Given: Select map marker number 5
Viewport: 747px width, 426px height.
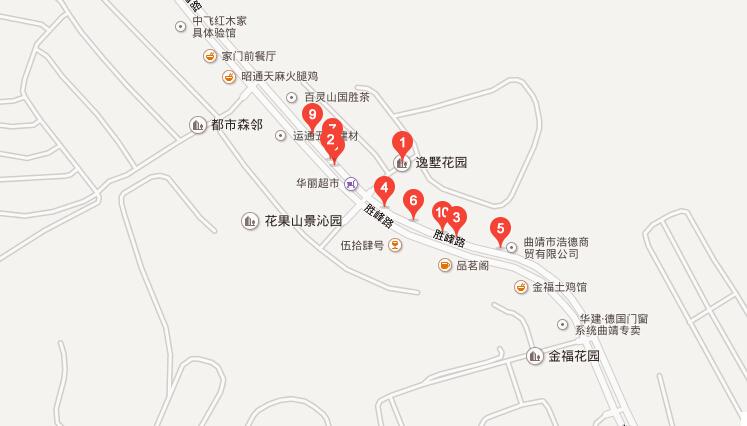Looking at the screenshot, I should 500,229.
